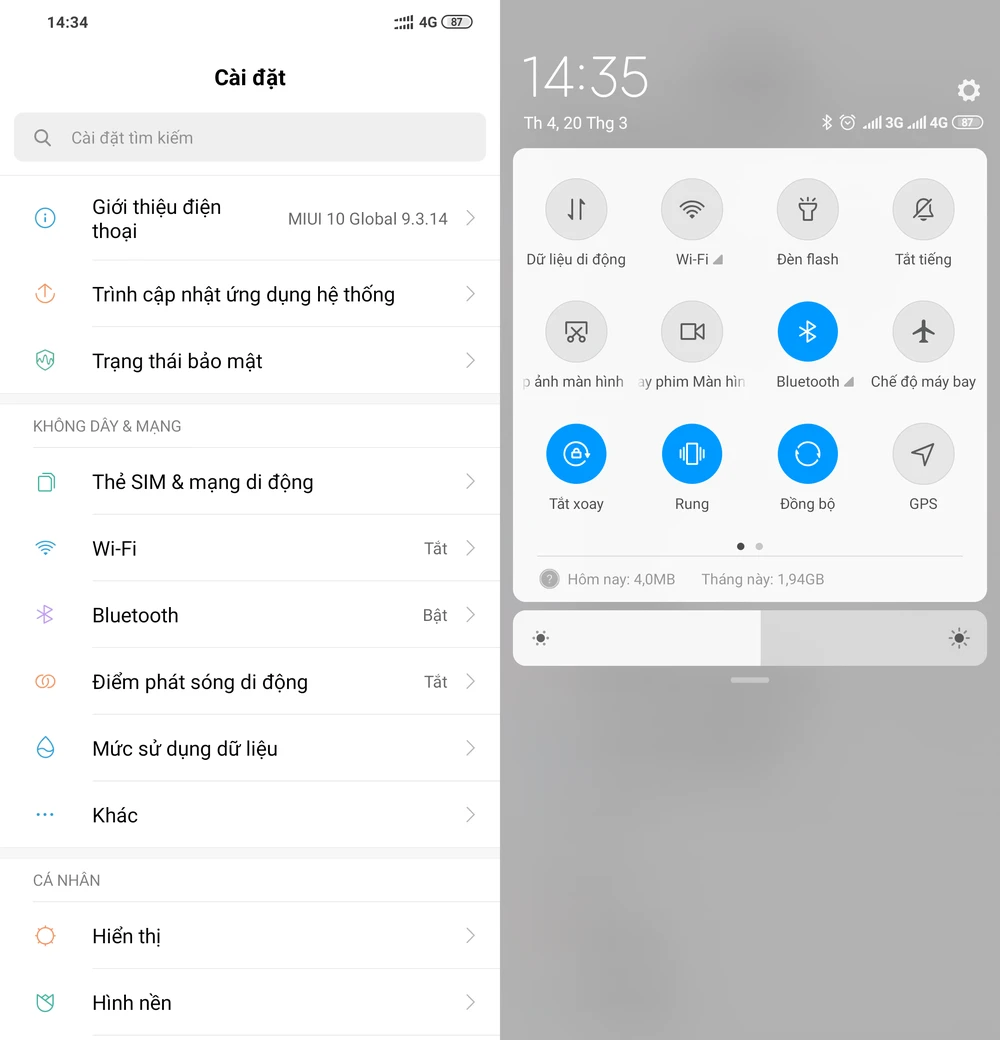
Task: Toggle the Rung vibrate tile
Action: pyautogui.click(x=692, y=454)
